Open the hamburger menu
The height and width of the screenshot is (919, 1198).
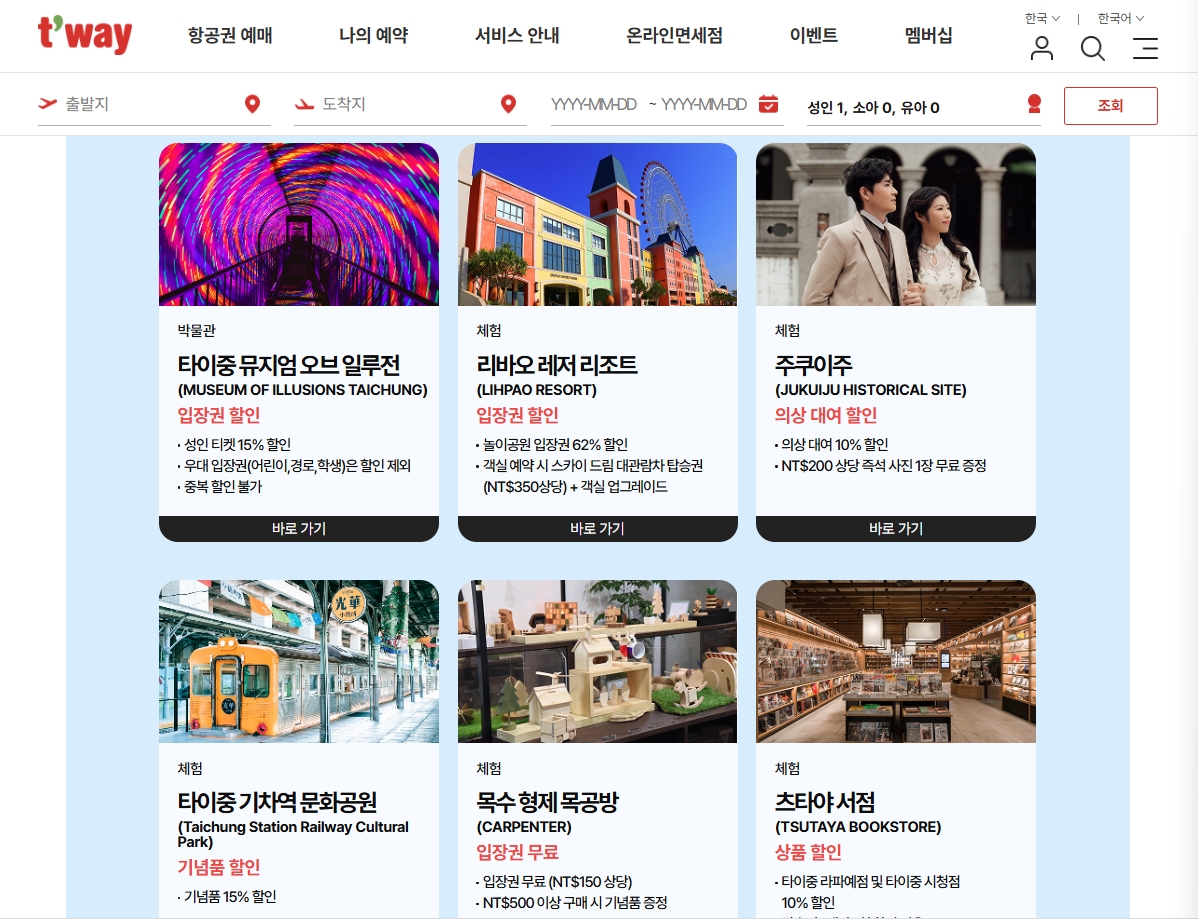point(1145,48)
